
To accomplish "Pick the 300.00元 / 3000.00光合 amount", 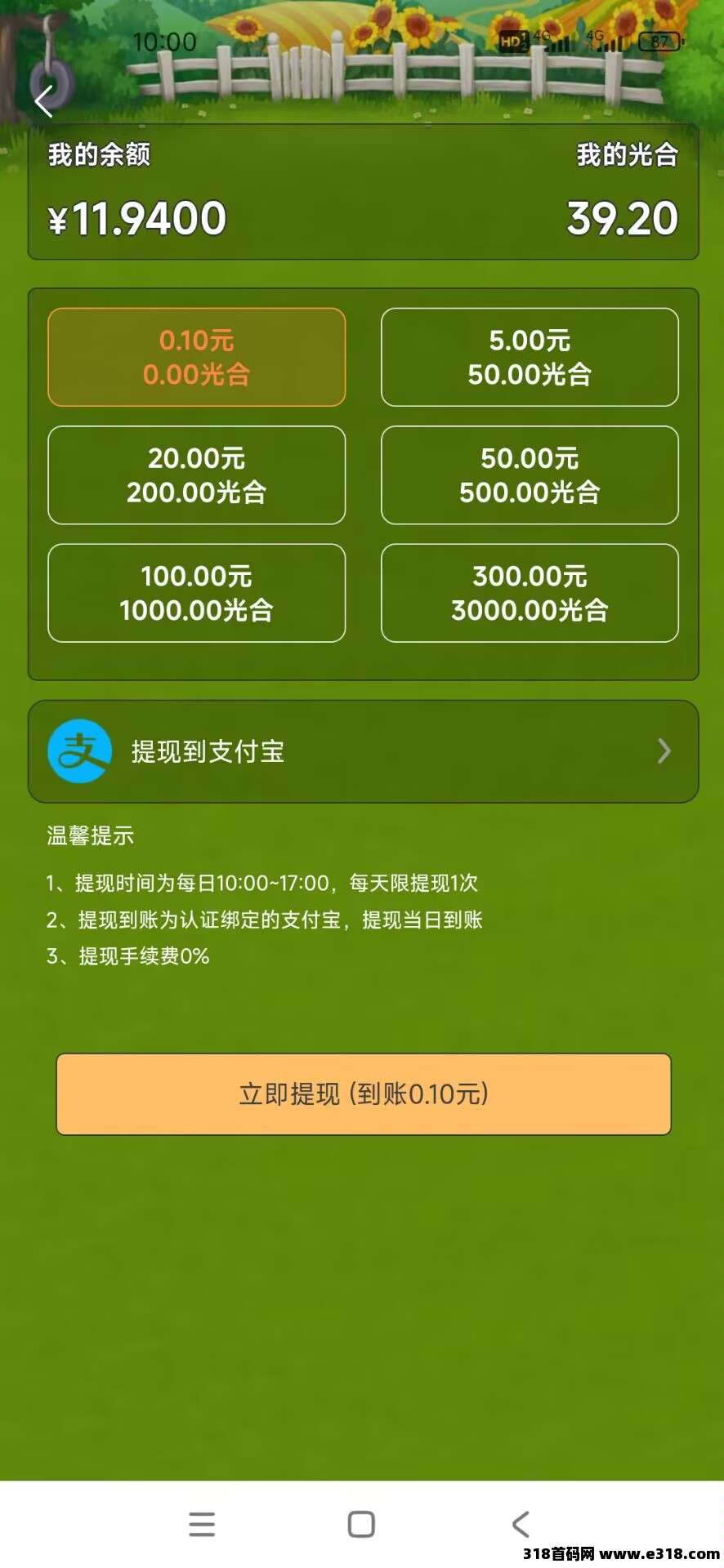I will tap(530, 593).
